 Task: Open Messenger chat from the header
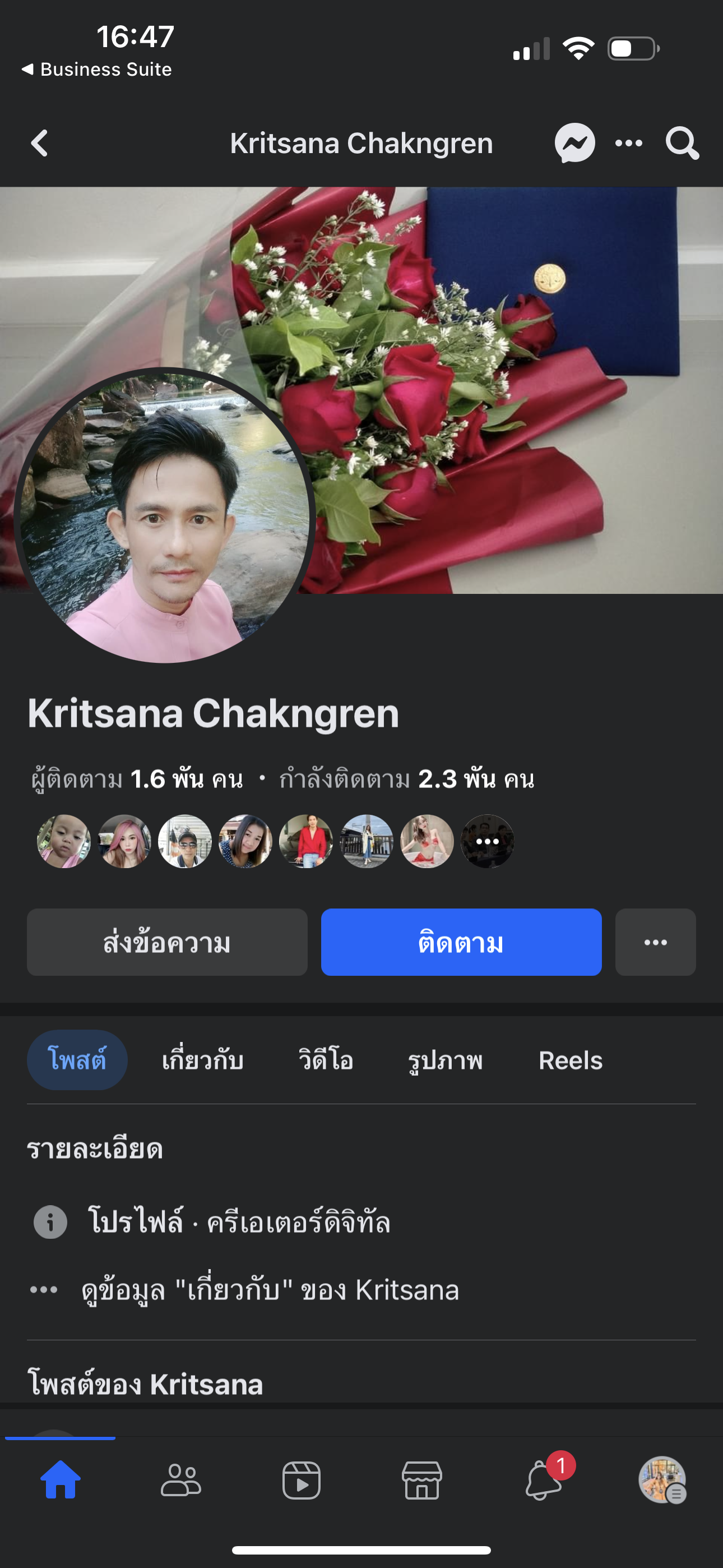(574, 144)
